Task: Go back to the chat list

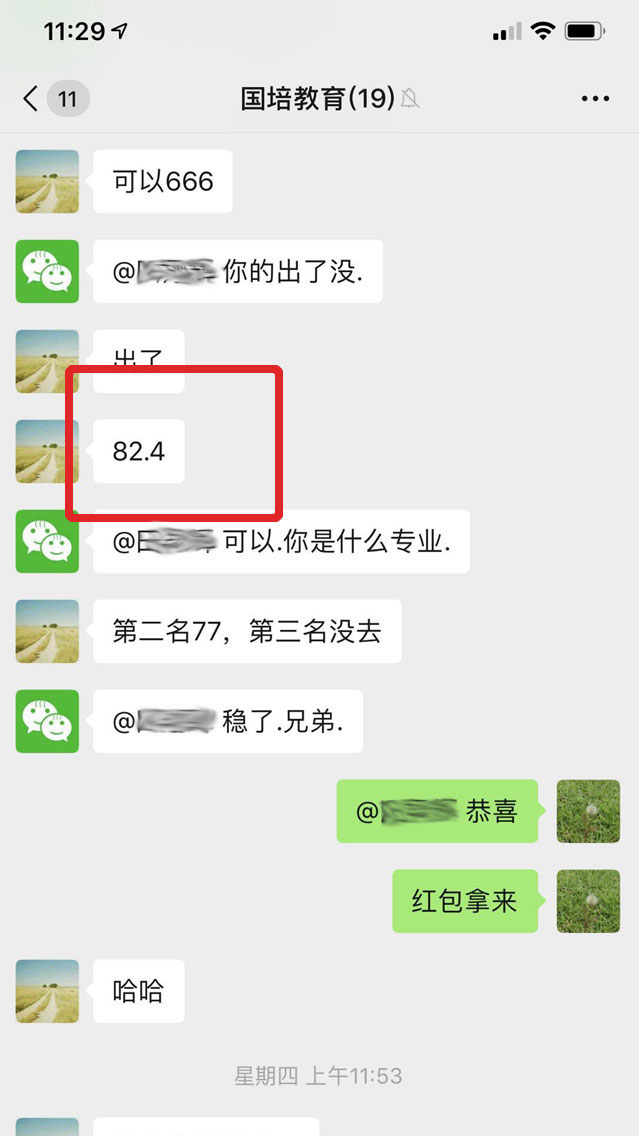Action: pos(32,98)
